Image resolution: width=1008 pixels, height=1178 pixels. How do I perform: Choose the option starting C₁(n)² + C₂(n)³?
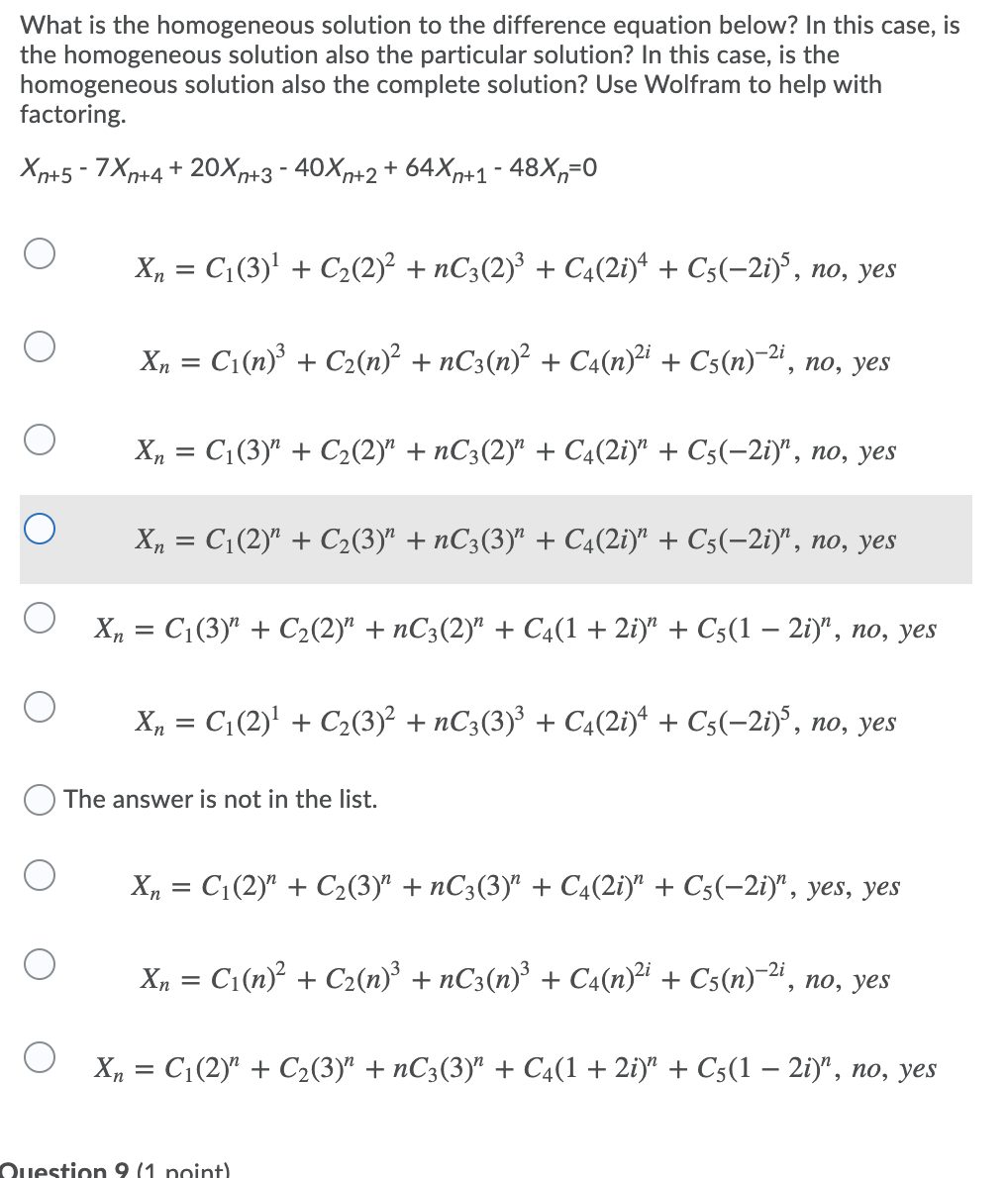(x=40, y=964)
